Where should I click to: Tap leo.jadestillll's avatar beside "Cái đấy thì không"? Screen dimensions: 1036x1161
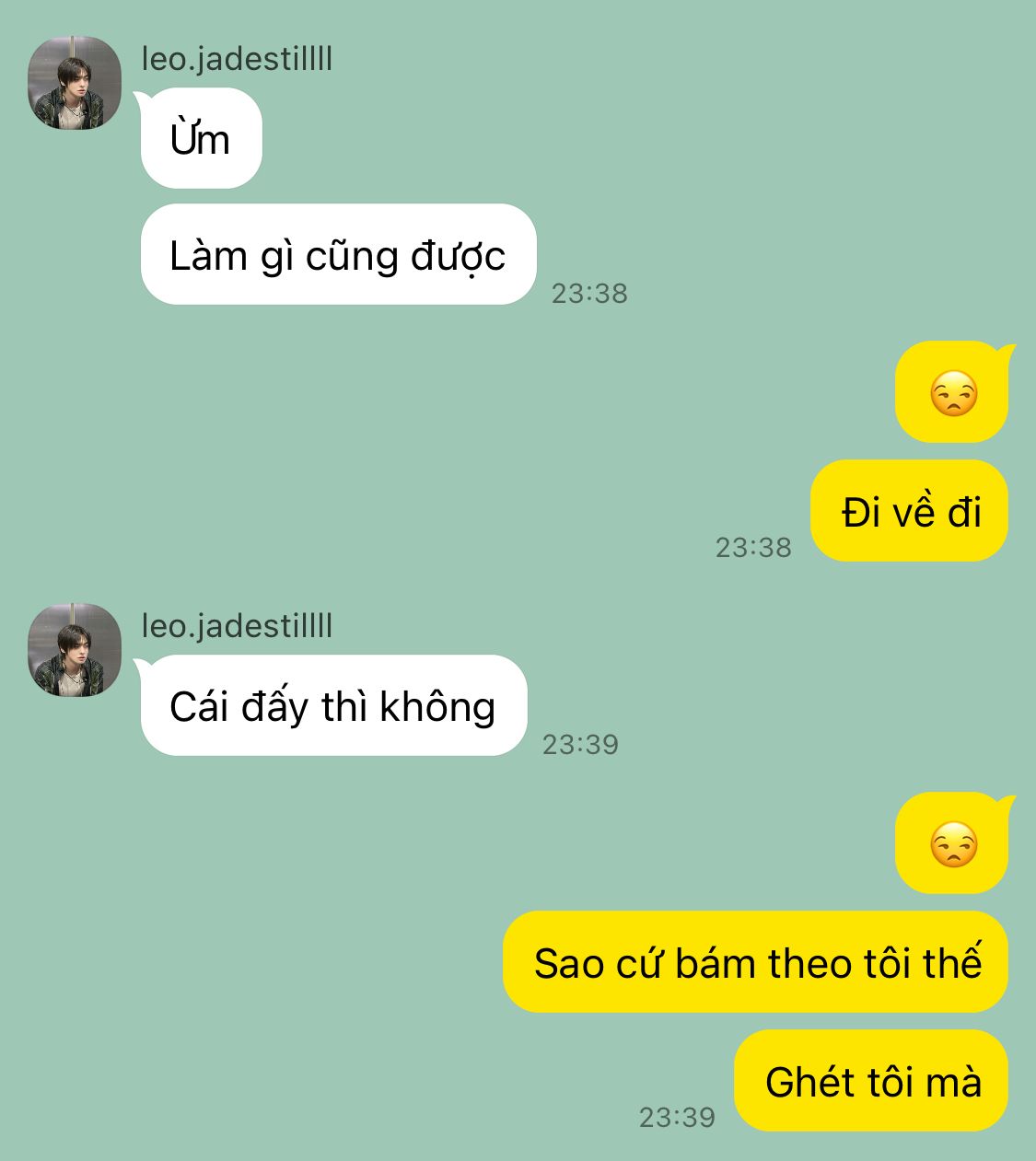[75, 650]
